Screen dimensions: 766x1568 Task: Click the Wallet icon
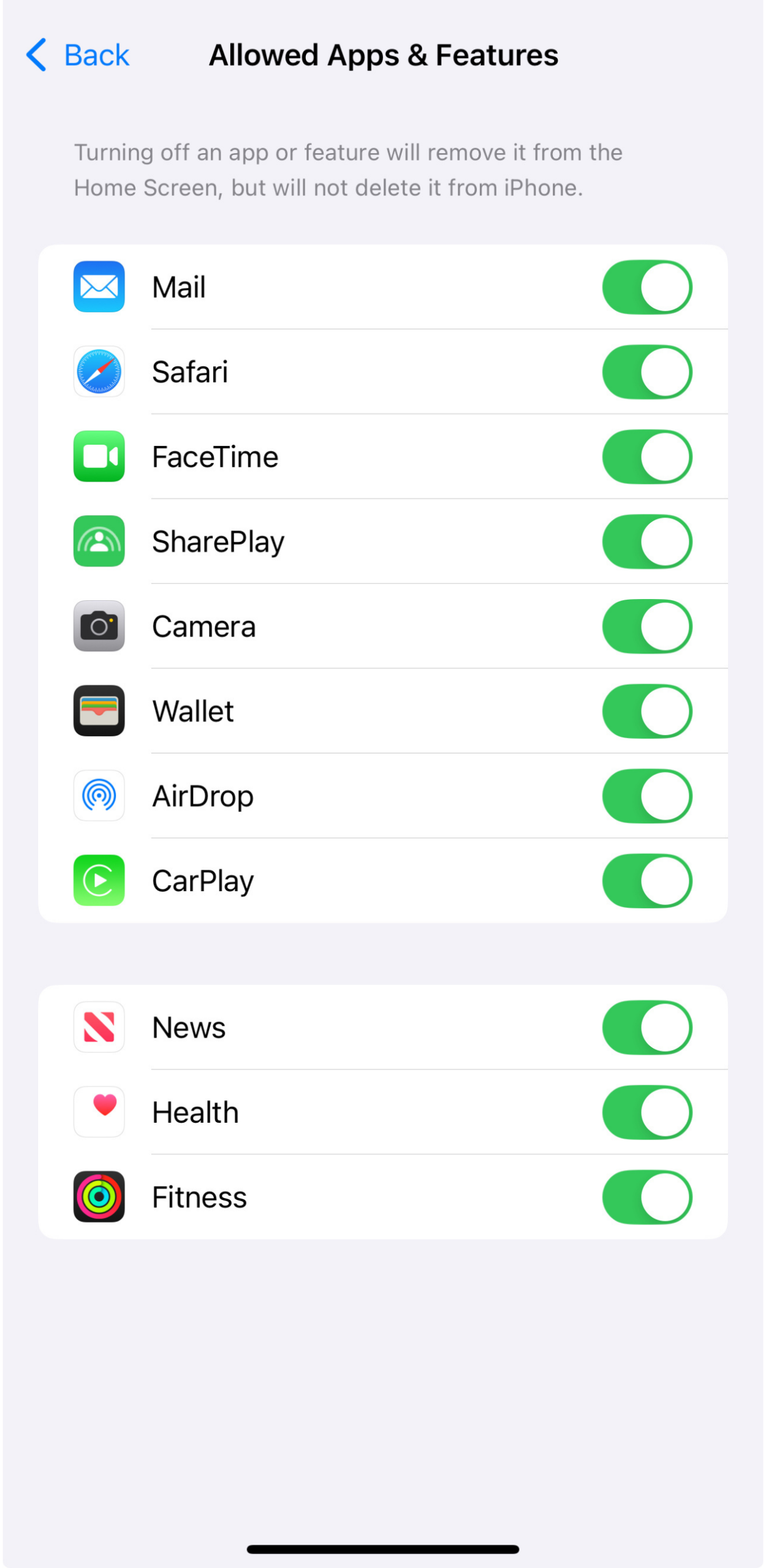pos(99,710)
